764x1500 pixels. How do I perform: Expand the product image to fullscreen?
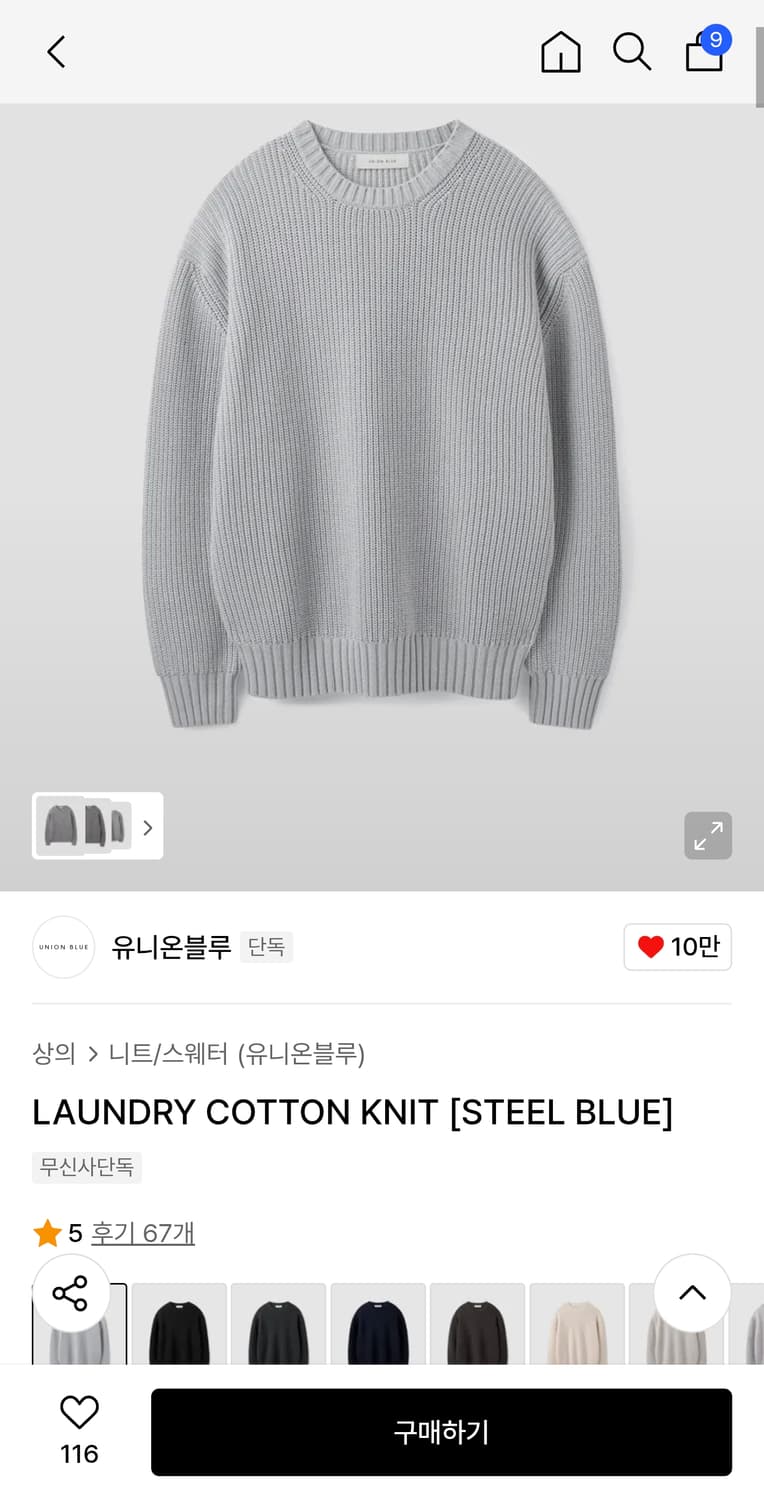pos(708,836)
